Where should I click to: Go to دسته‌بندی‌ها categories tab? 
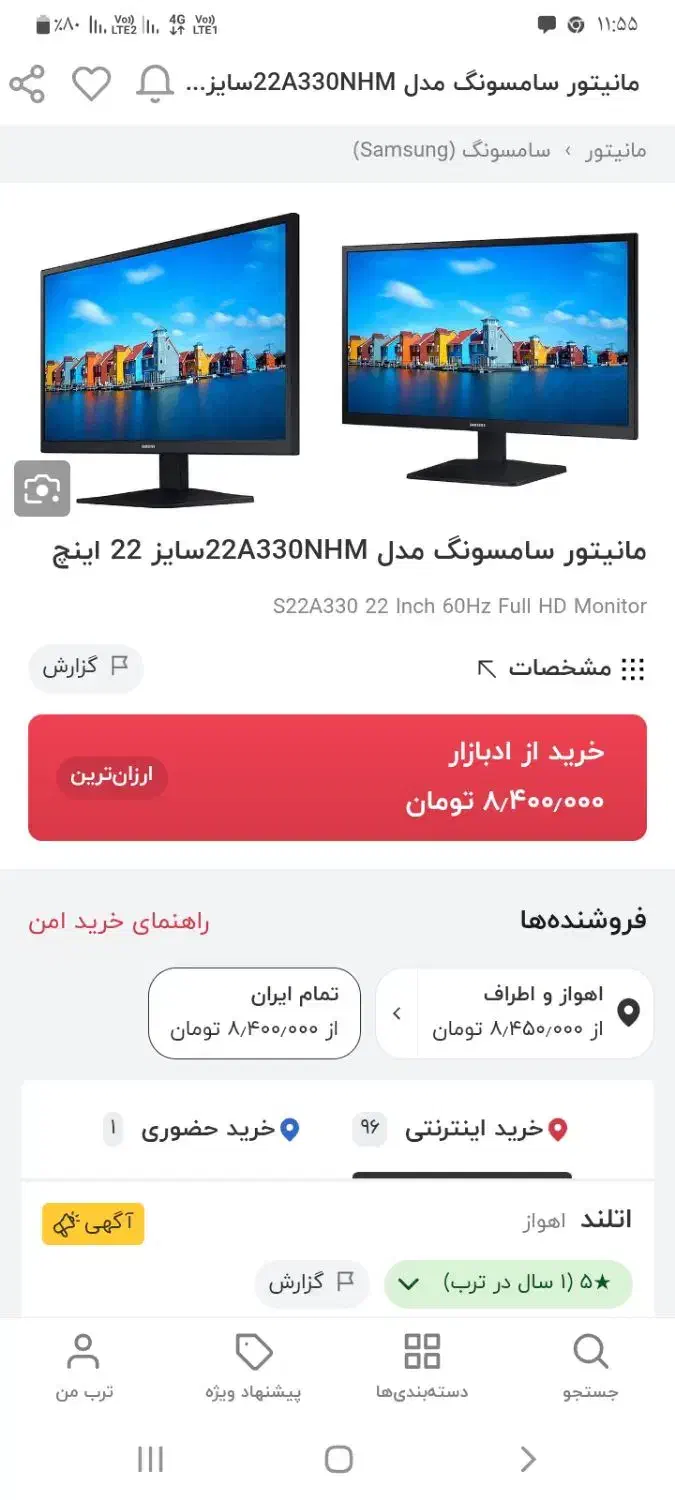point(422,1367)
